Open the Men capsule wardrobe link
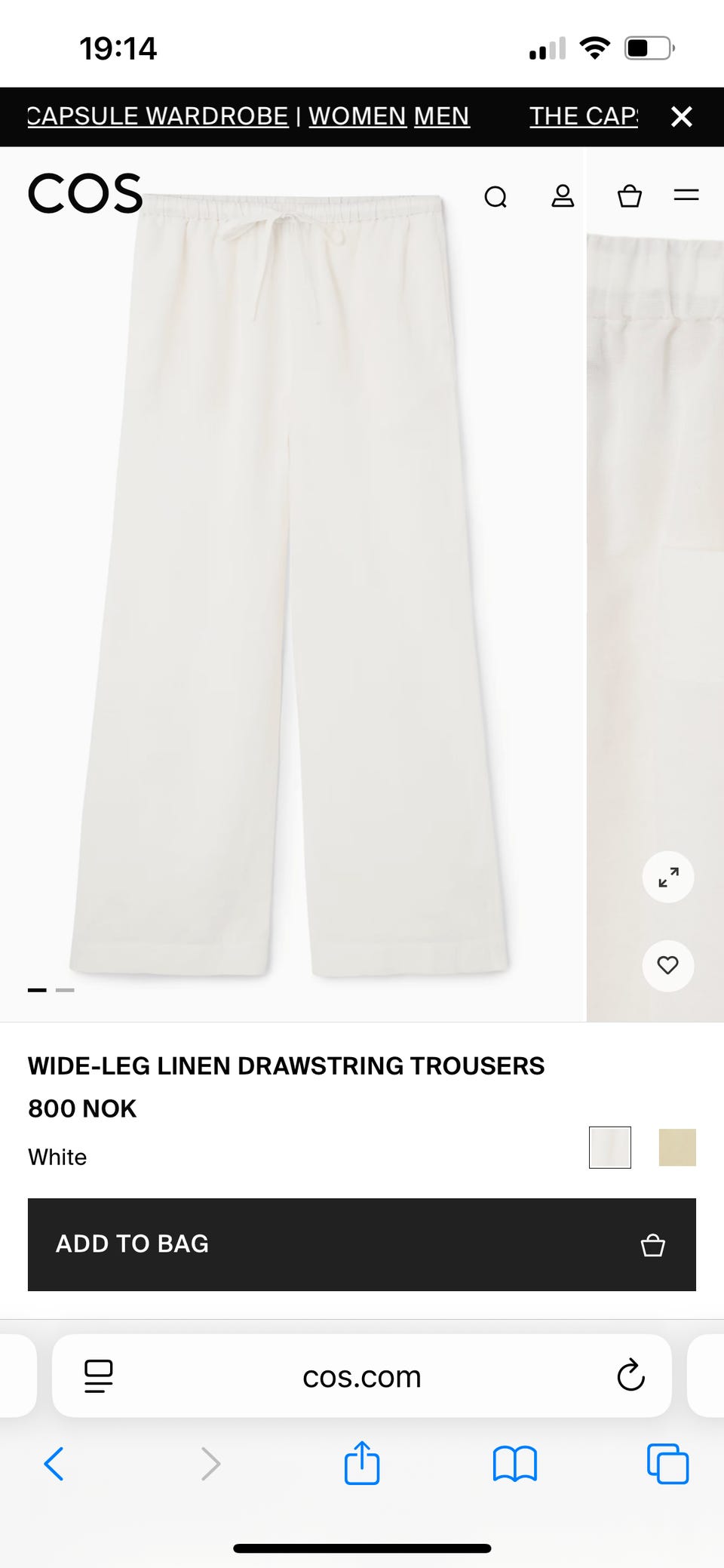Image resolution: width=724 pixels, height=1568 pixels. point(441,116)
